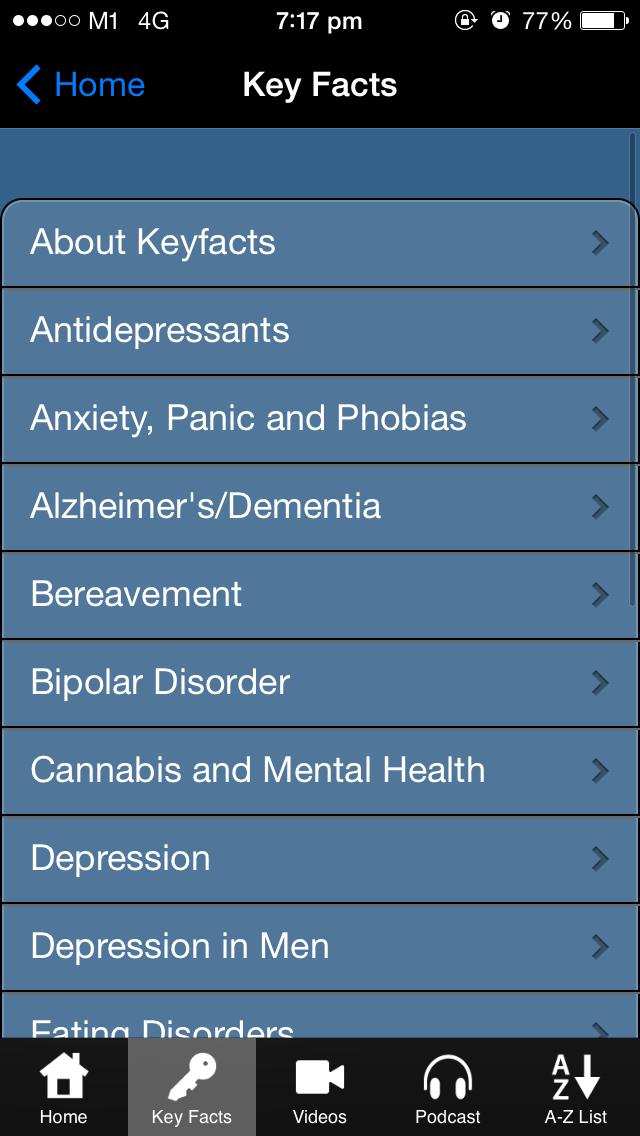Switch to the Videos tab
Screen dimensions: 640x1136
click(320, 1088)
